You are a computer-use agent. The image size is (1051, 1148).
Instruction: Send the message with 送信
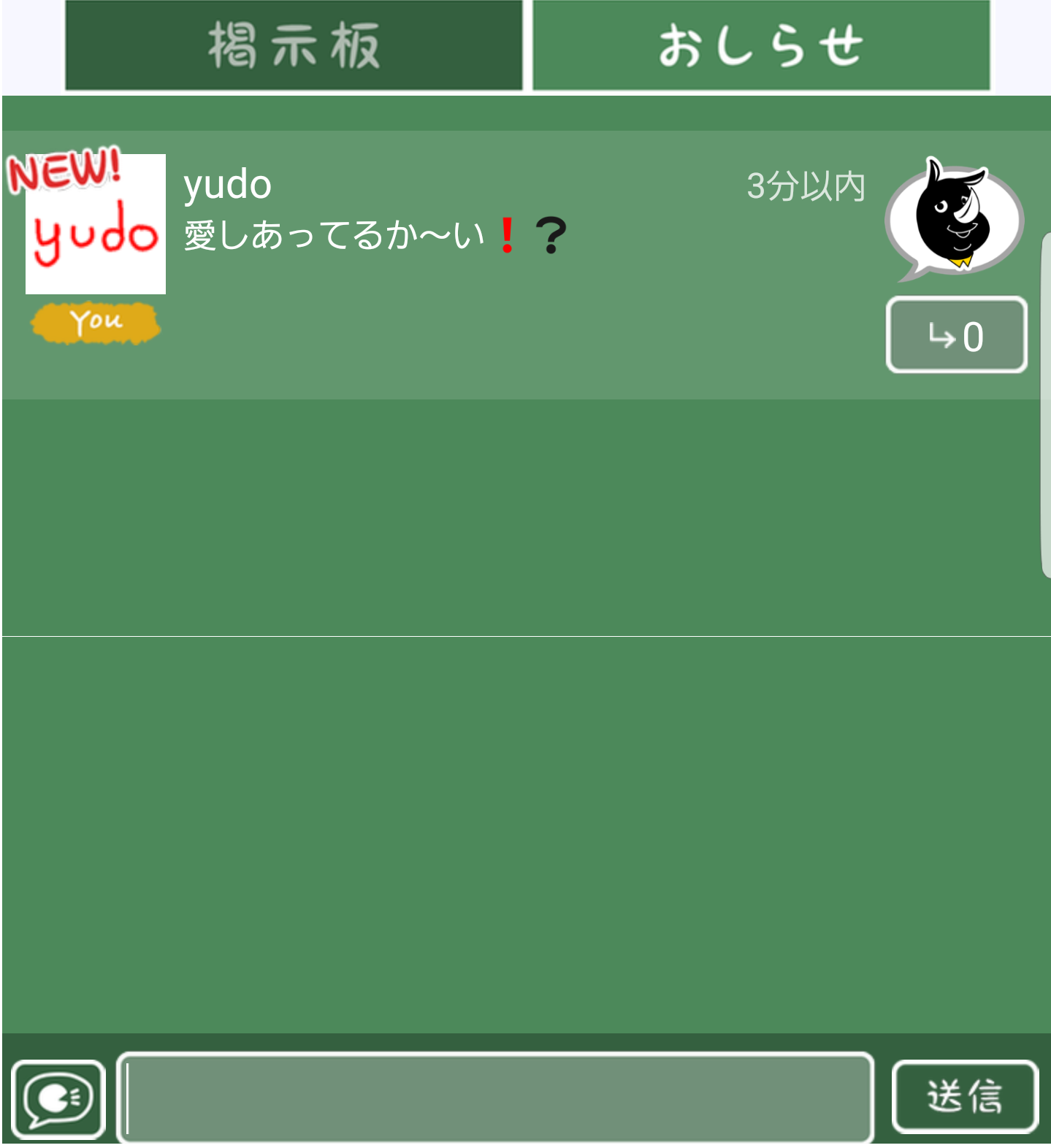pos(964,1097)
